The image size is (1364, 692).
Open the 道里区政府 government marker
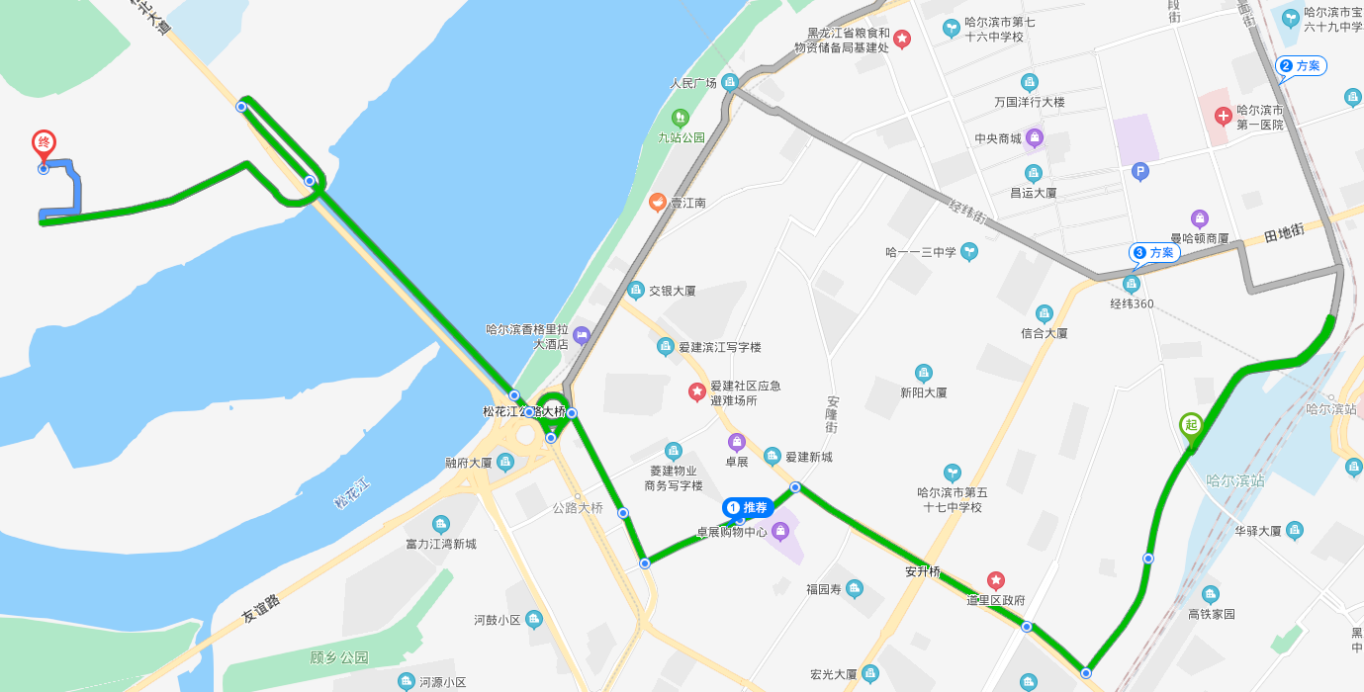click(x=995, y=580)
